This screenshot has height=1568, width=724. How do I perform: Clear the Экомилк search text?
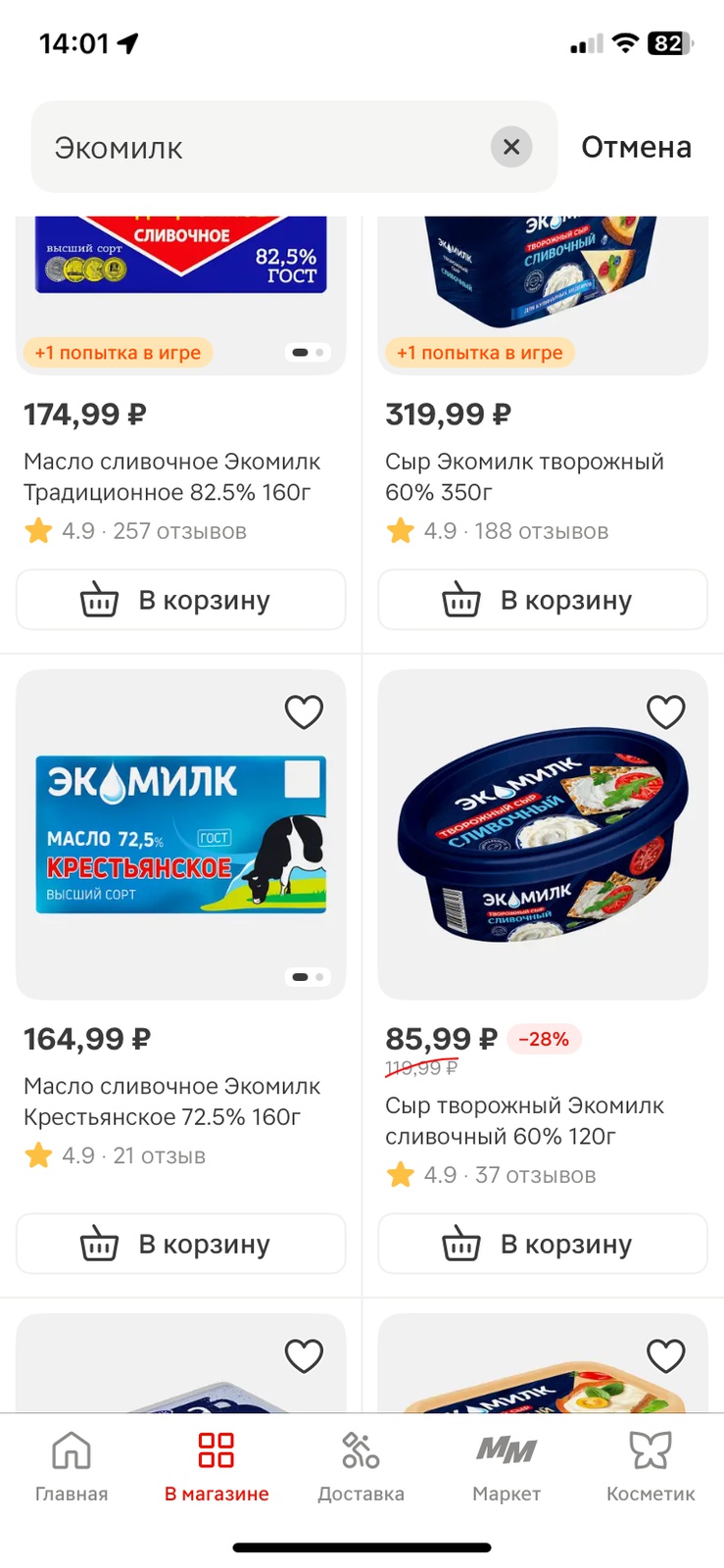[x=510, y=147]
